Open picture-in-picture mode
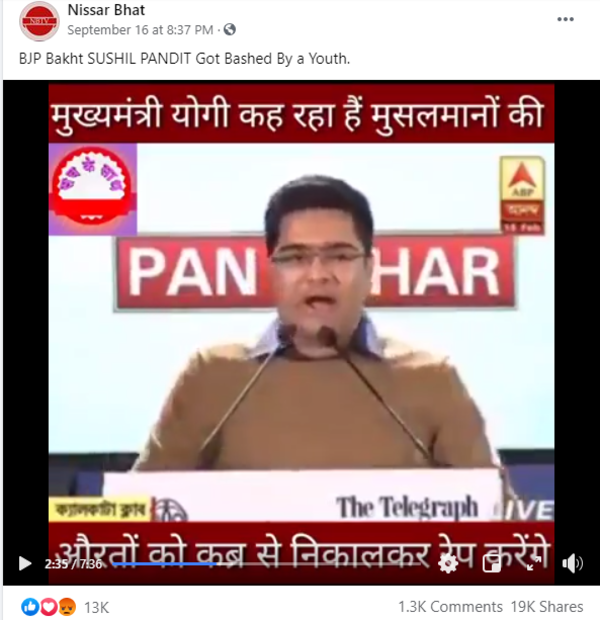 point(492,564)
